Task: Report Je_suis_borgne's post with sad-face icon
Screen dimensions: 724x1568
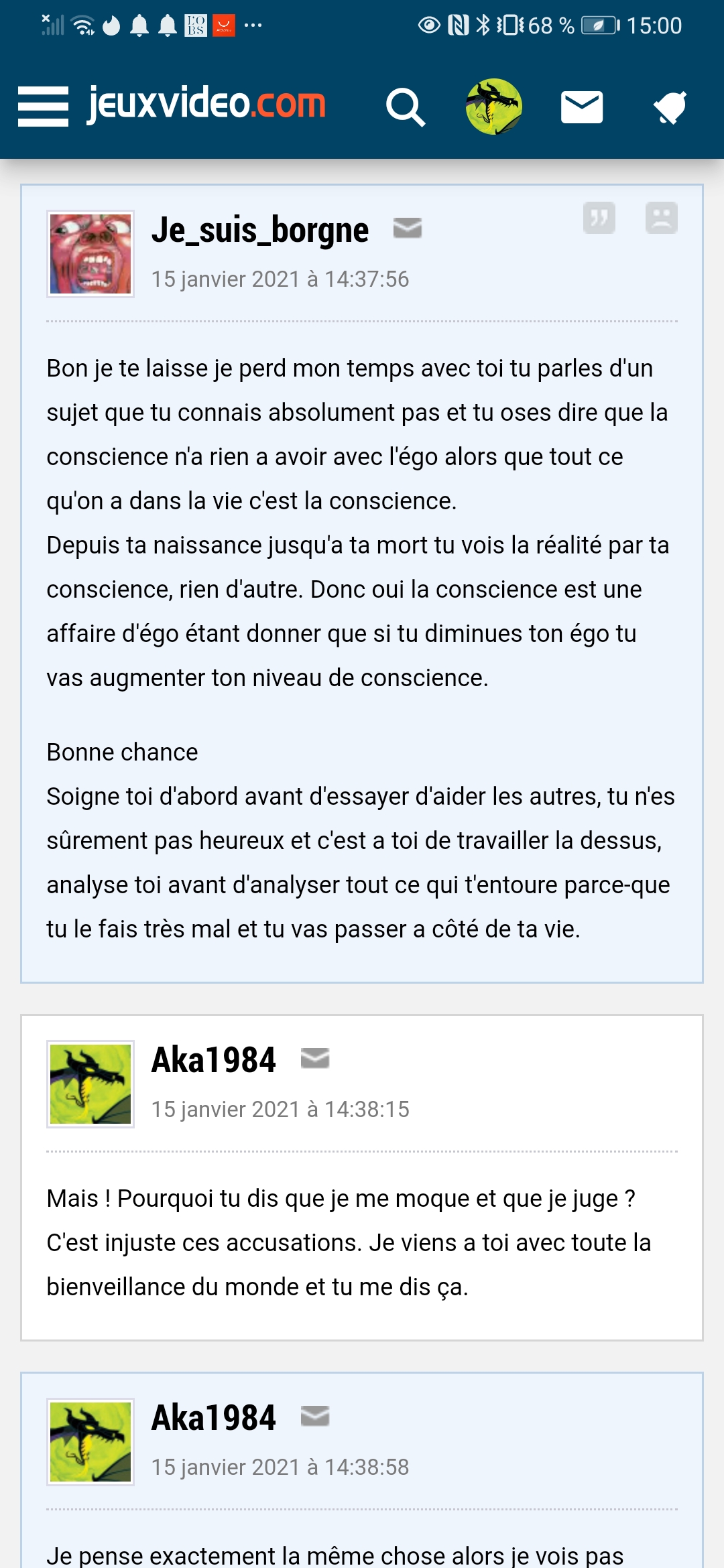Action: 661,218
